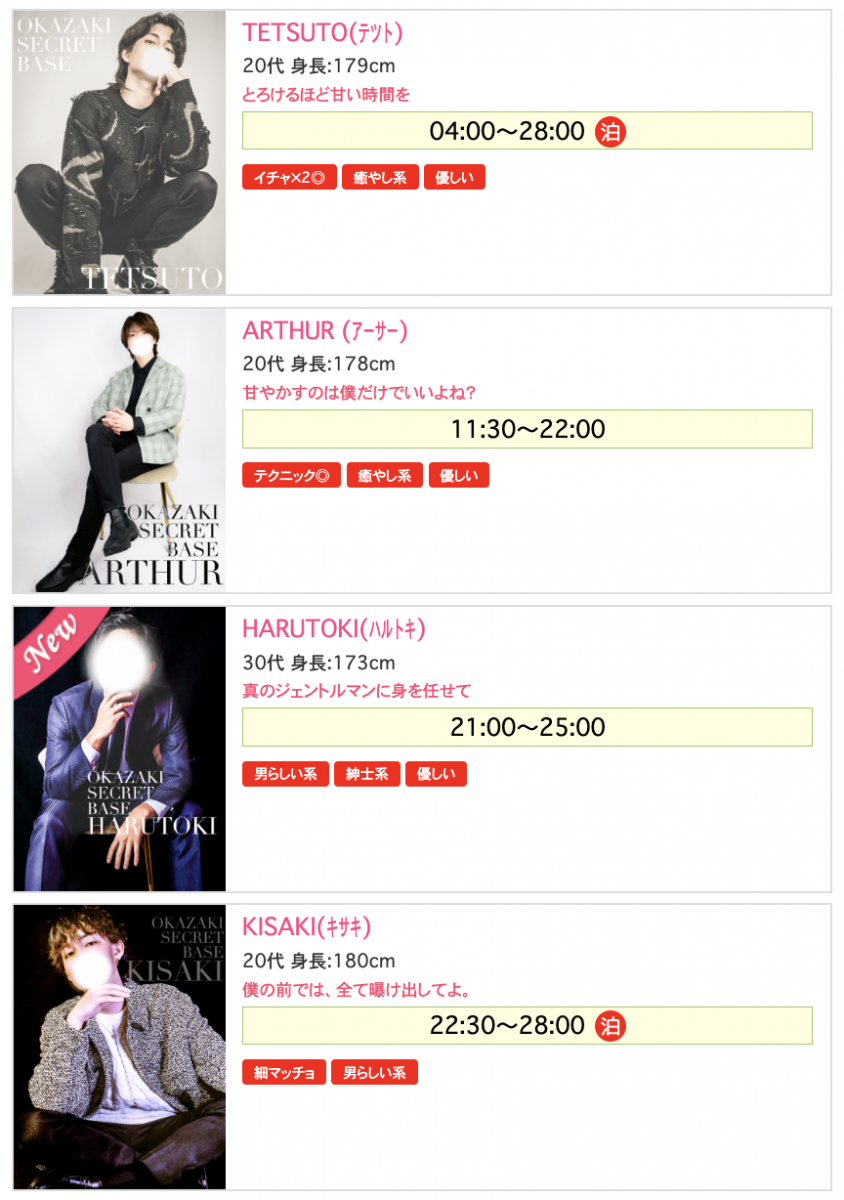Tap the イチャ×2◎ tag on TETSUTO's card
Screen dimensions: 844x1200
coord(289,178)
